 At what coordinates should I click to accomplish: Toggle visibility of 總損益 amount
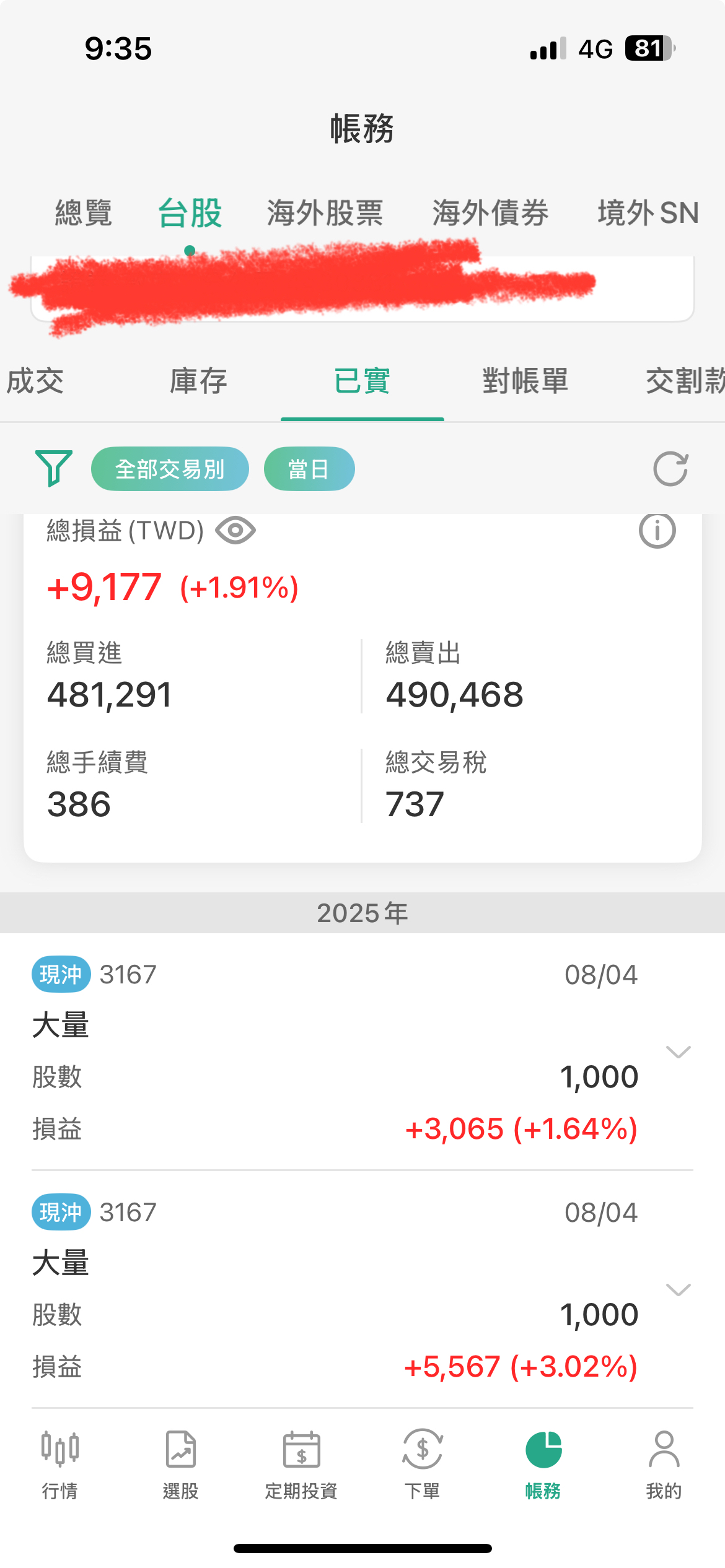point(235,531)
